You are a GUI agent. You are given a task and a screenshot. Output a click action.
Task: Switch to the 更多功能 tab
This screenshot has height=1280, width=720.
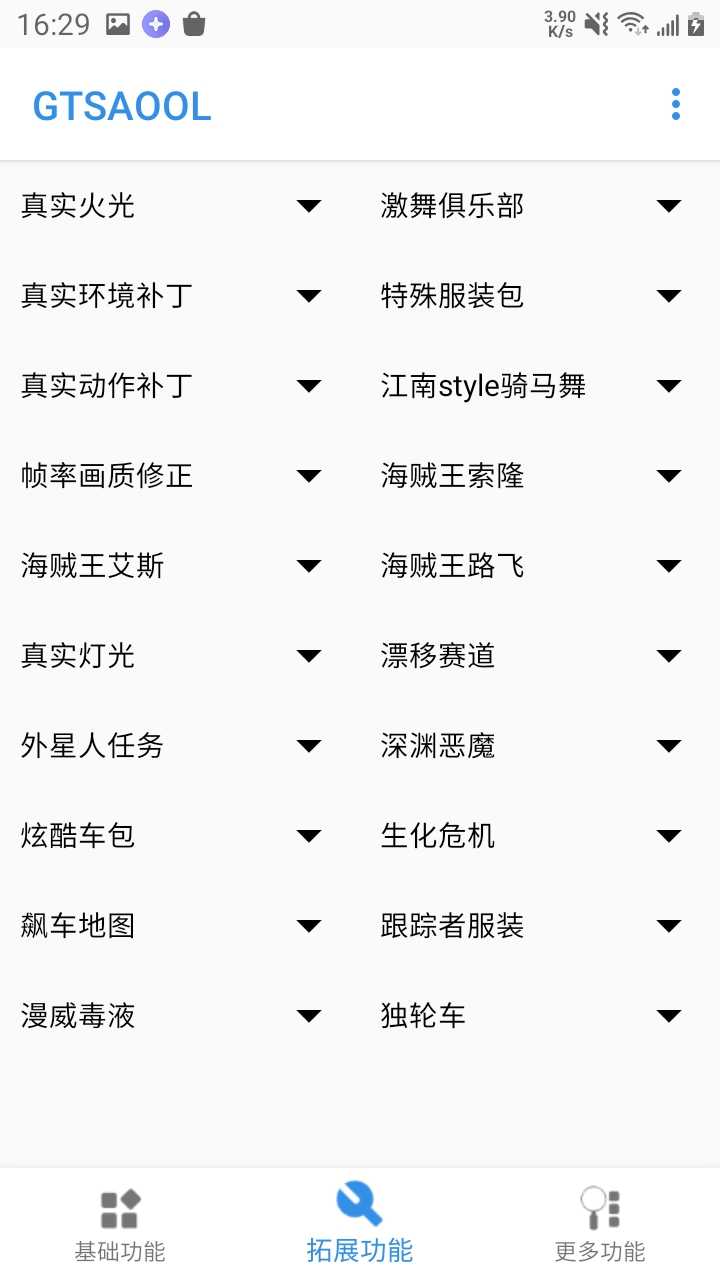[x=598, y=1251]
